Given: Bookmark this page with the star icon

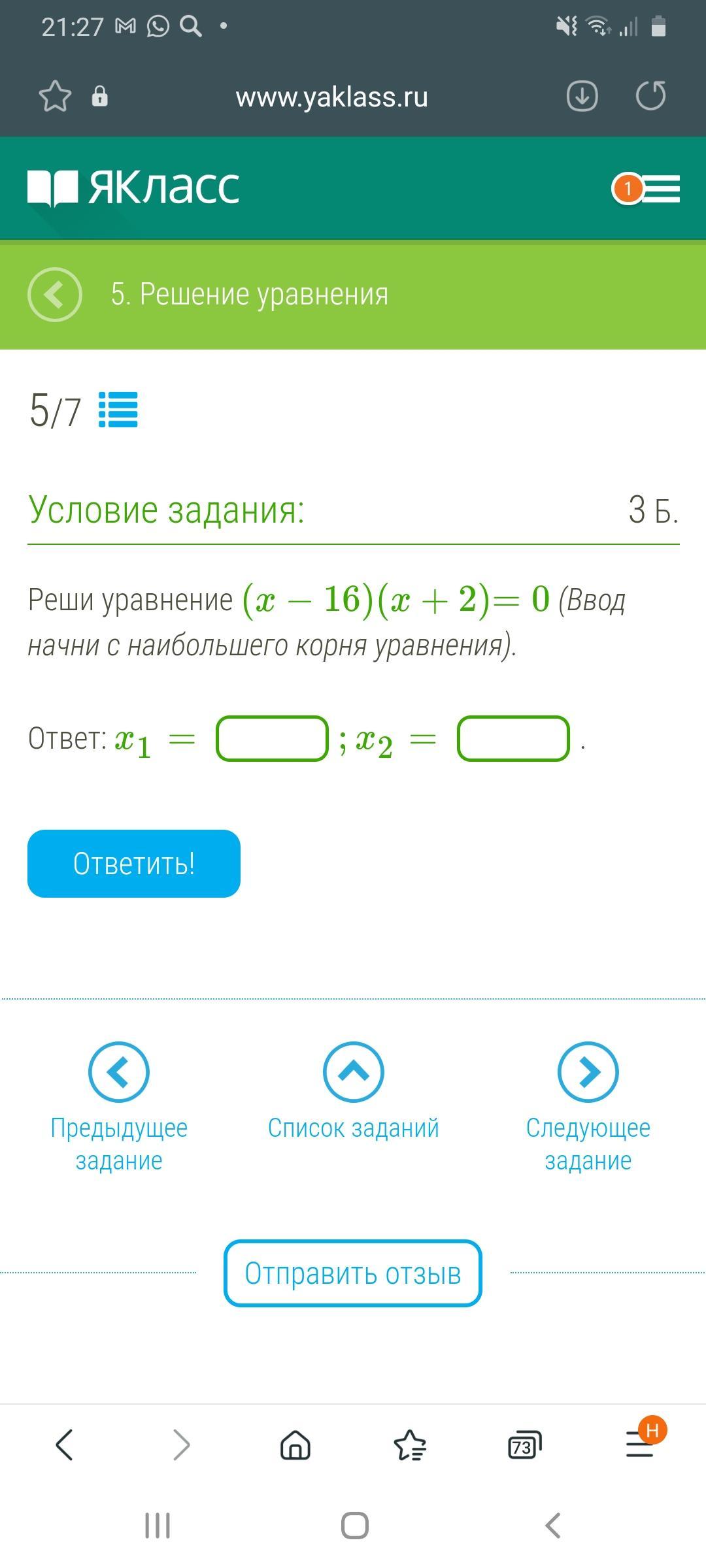Looking at the screenshot, I should 55,97.
